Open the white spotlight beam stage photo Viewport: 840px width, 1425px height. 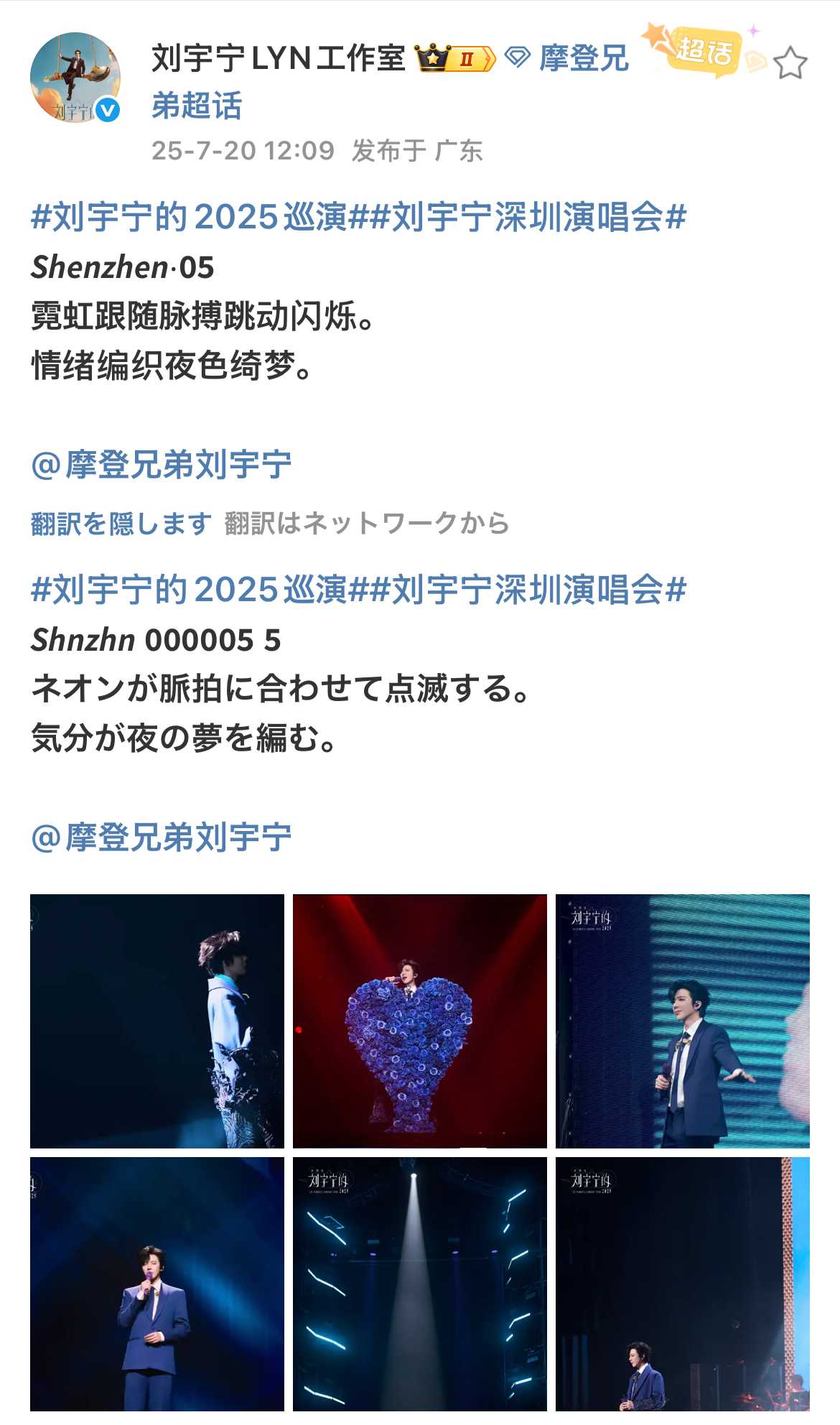tap(420, 1284)
